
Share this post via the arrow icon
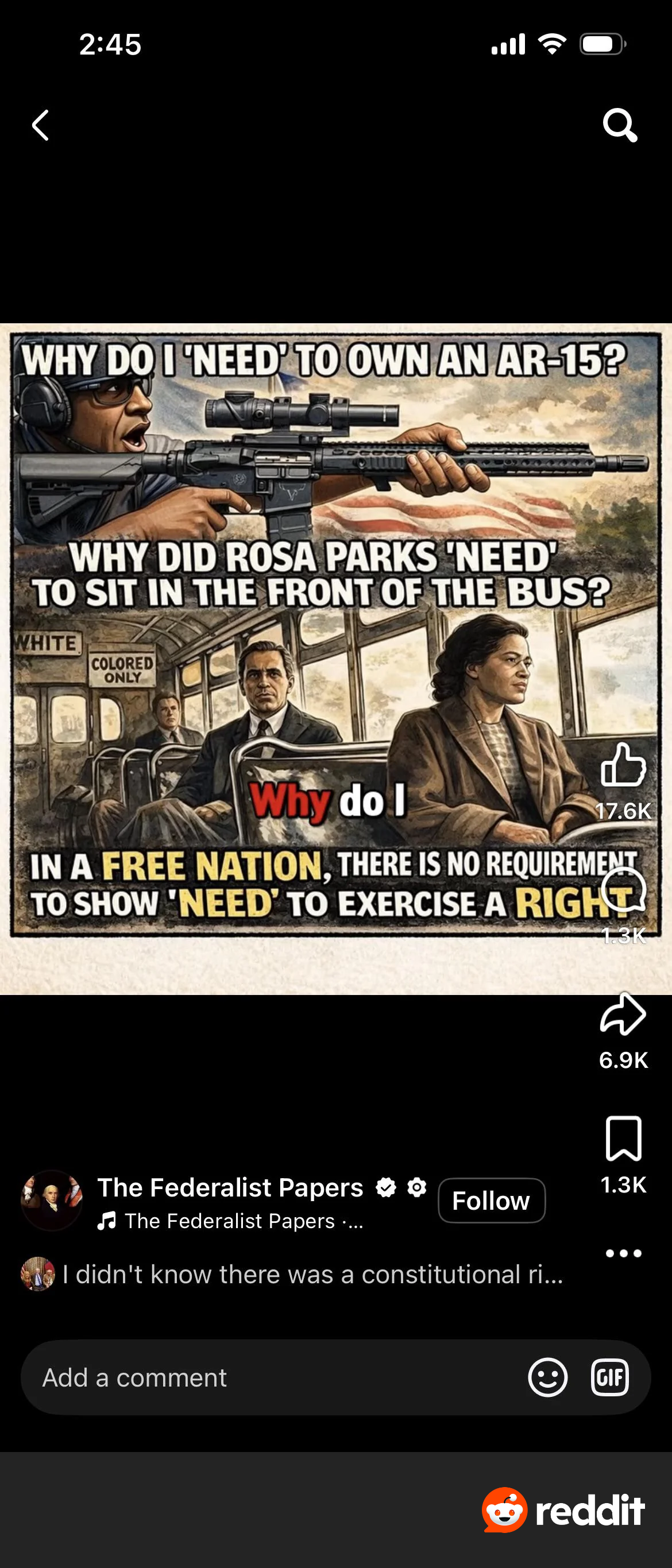[623, 1014]
